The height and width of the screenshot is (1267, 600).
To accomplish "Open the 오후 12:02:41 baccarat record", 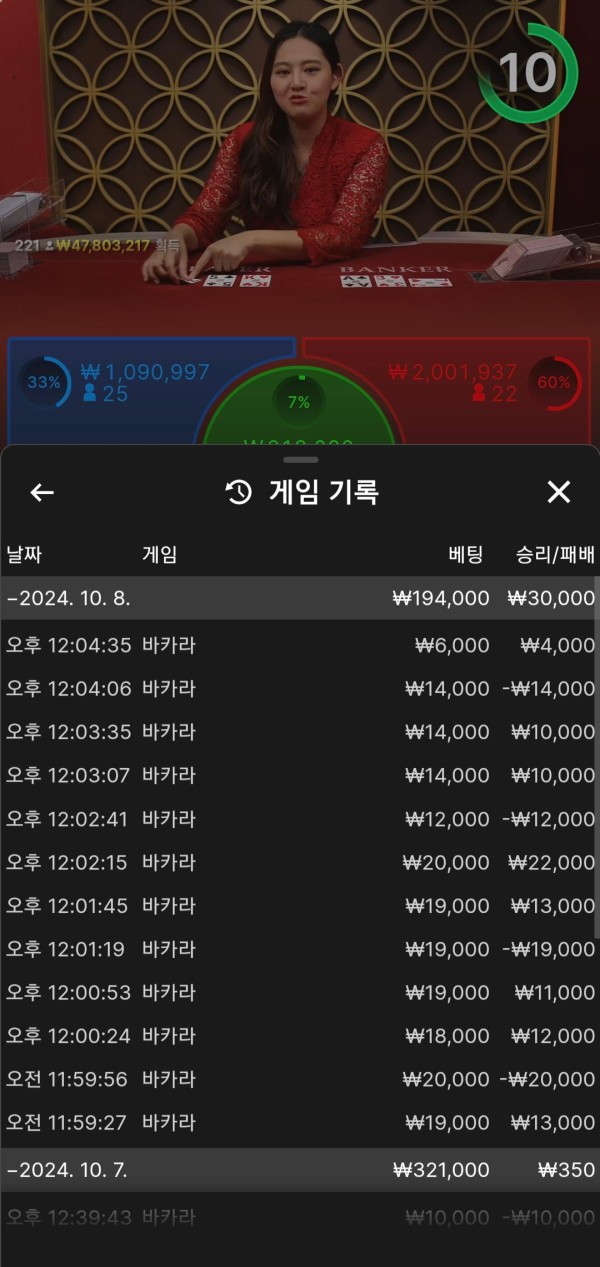I will [298, 819].
